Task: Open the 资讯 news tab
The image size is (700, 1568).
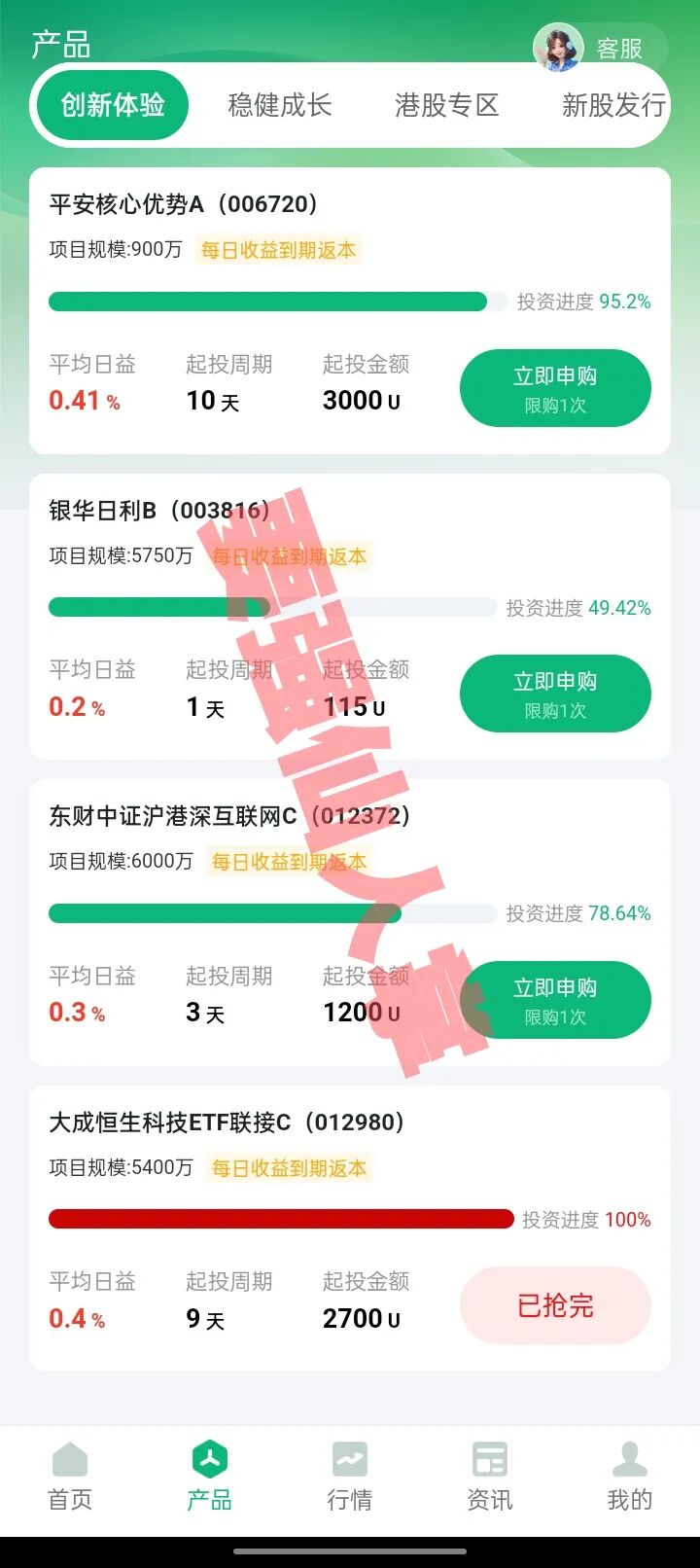Action: click(x=490, y=1476)
